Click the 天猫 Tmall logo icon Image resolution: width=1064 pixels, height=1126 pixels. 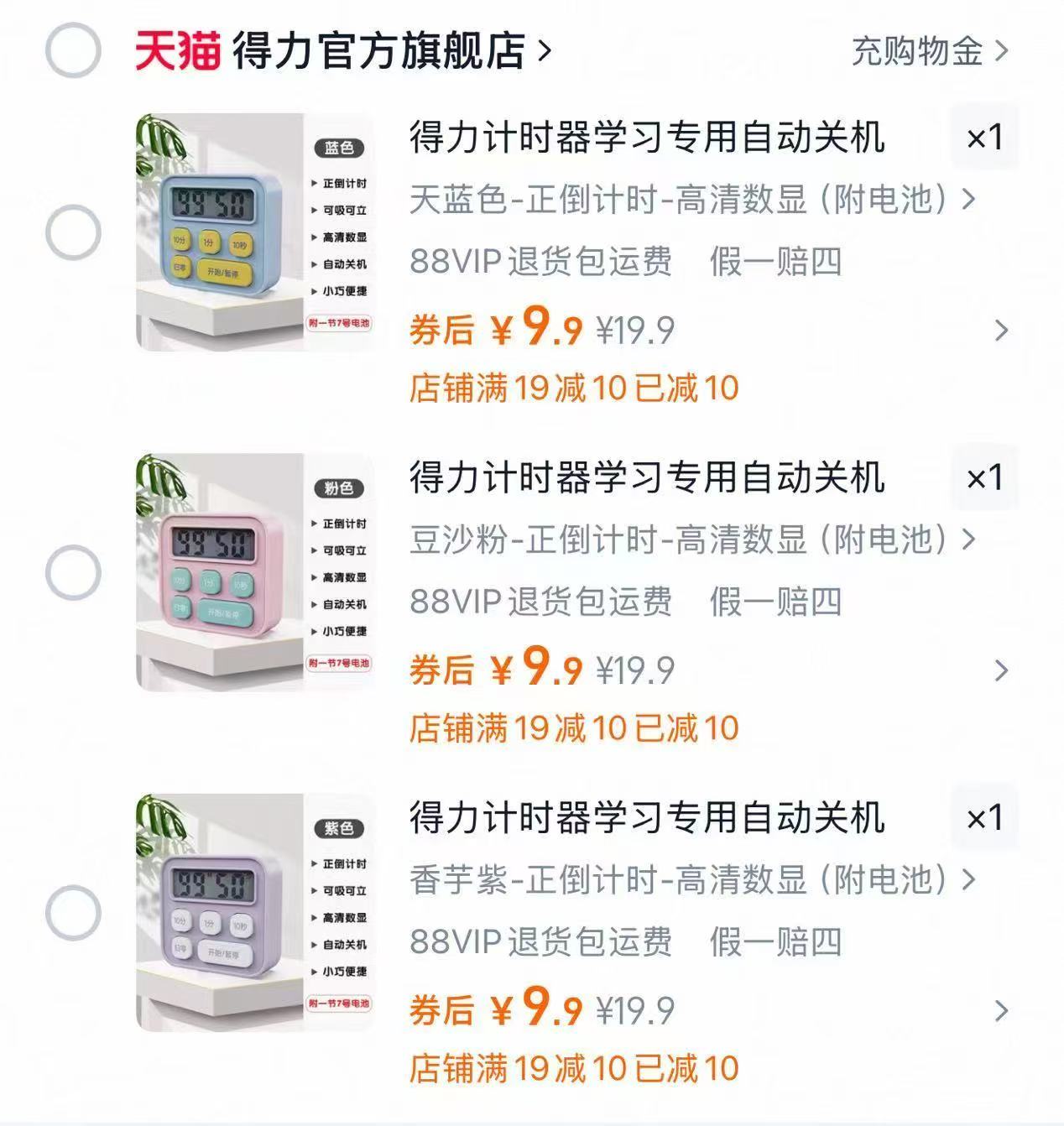tap(180, 50)
